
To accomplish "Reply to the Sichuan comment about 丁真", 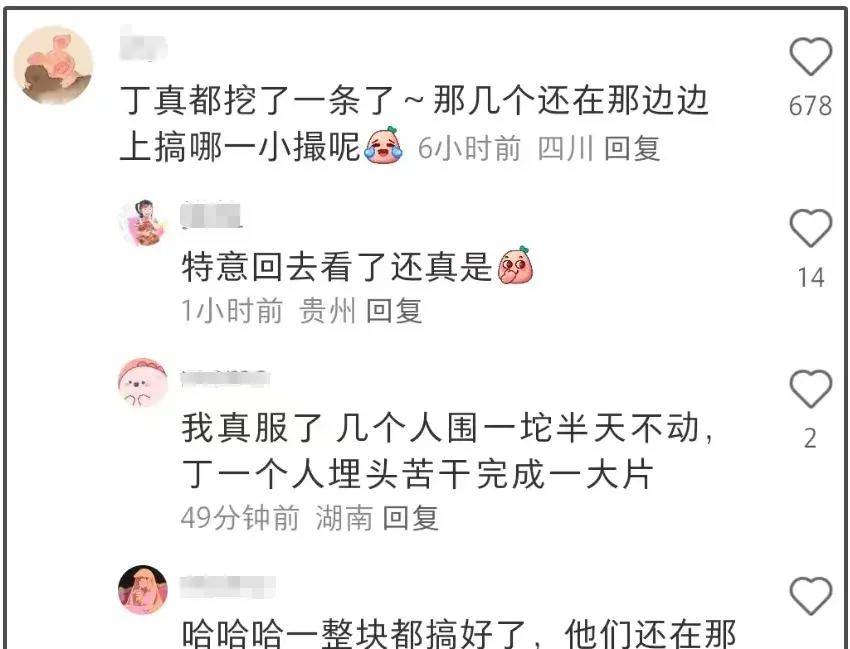I will pos(632,149).
